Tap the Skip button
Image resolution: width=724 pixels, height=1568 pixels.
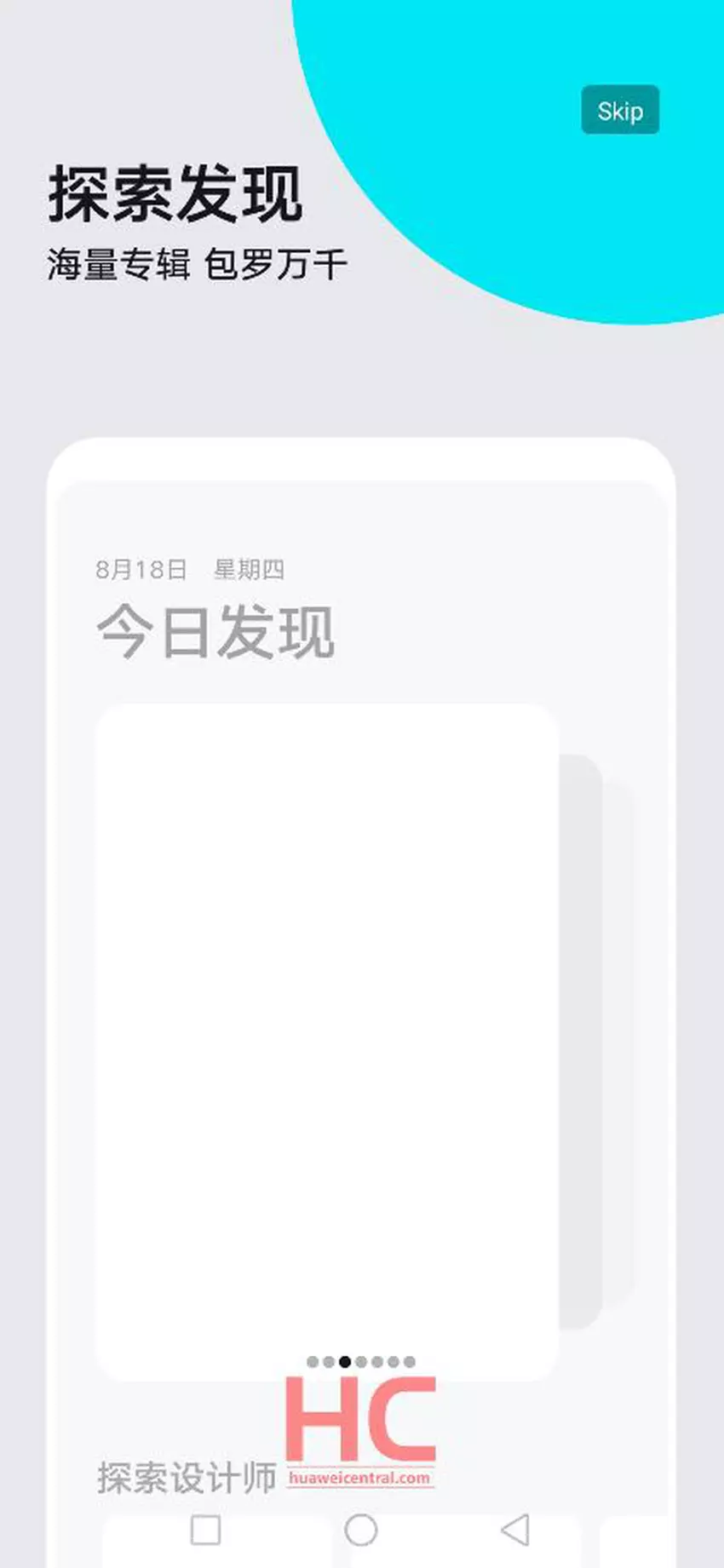[619, 110]
